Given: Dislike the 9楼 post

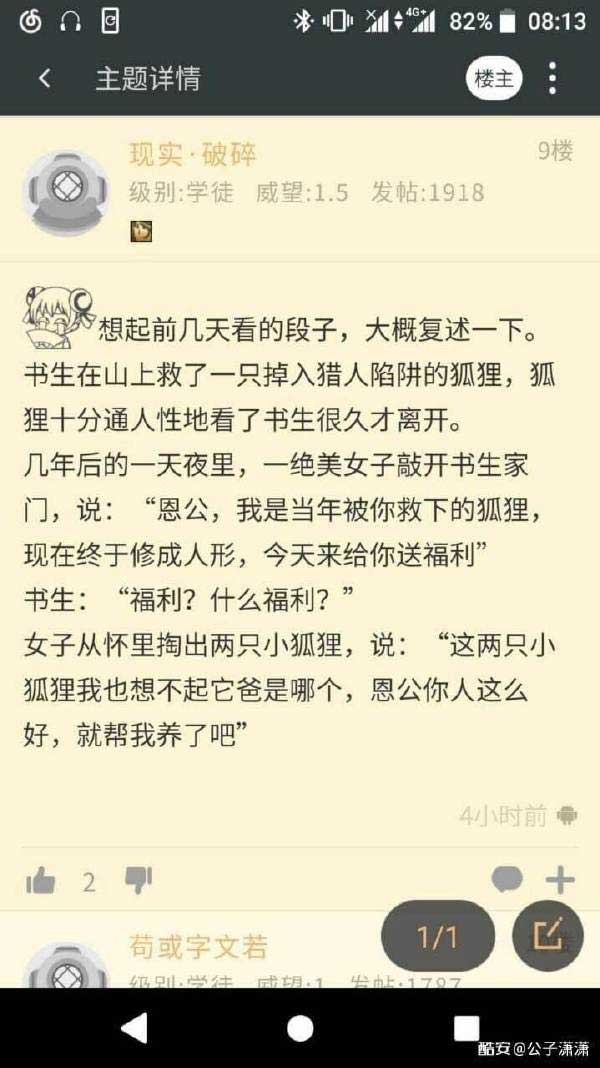Looking at the screenshot, I should pyautogui.click(x=138, y=881).
